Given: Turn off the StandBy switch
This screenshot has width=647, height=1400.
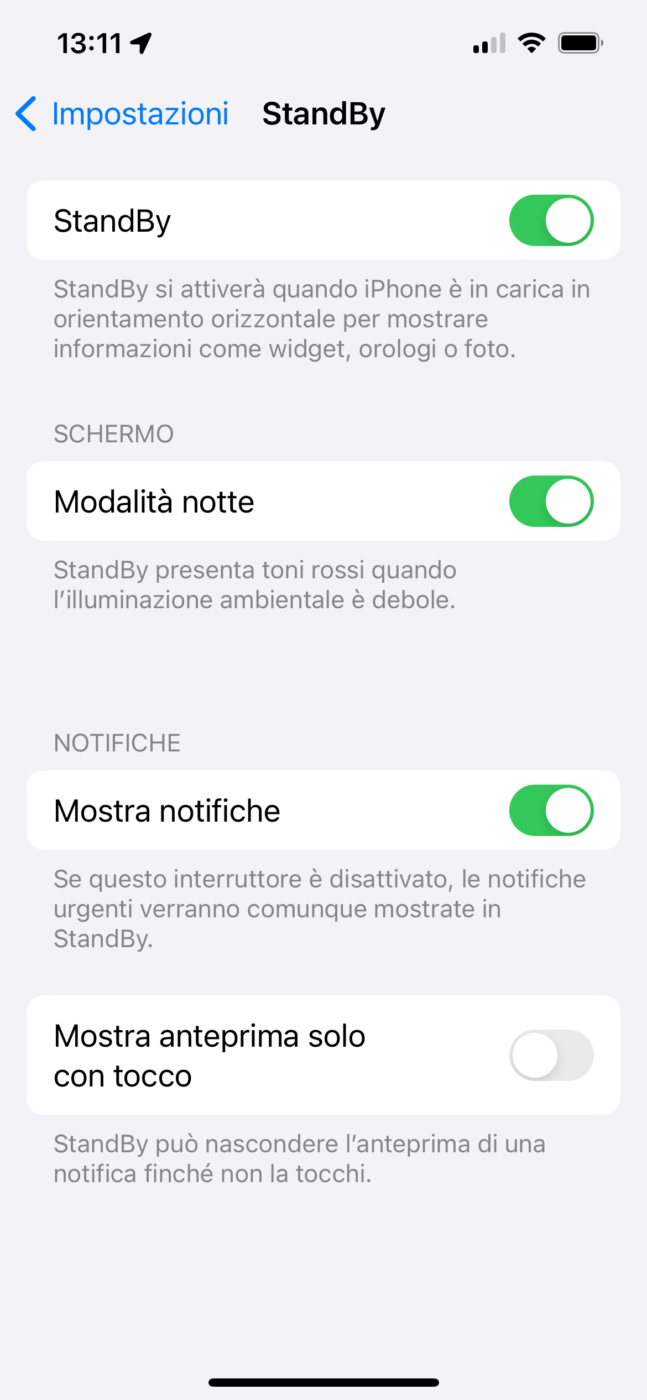Looking at the screenshot, I should pyautogui.click(x=551, y=220).
